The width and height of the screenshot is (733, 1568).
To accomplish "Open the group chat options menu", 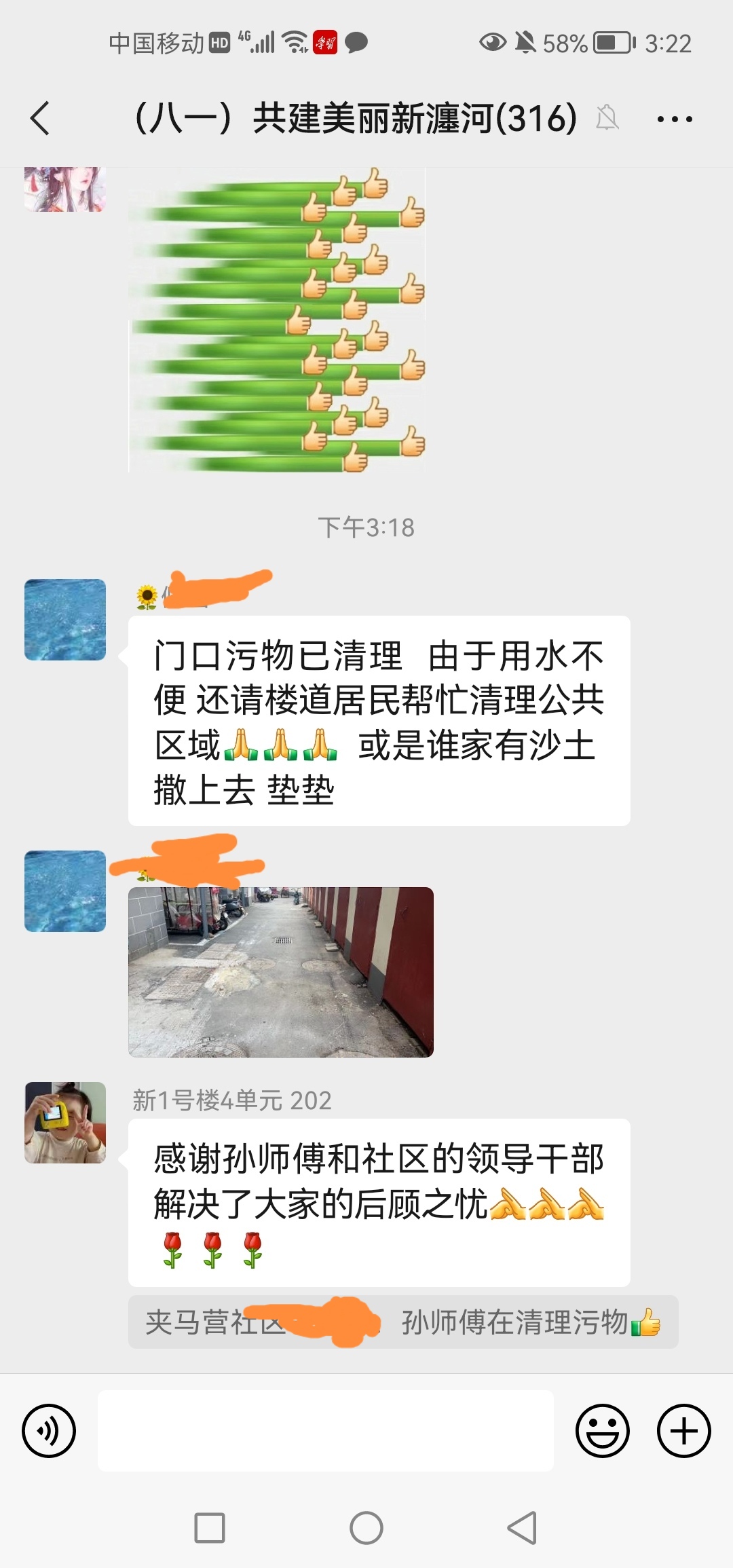I will point(674,119).
